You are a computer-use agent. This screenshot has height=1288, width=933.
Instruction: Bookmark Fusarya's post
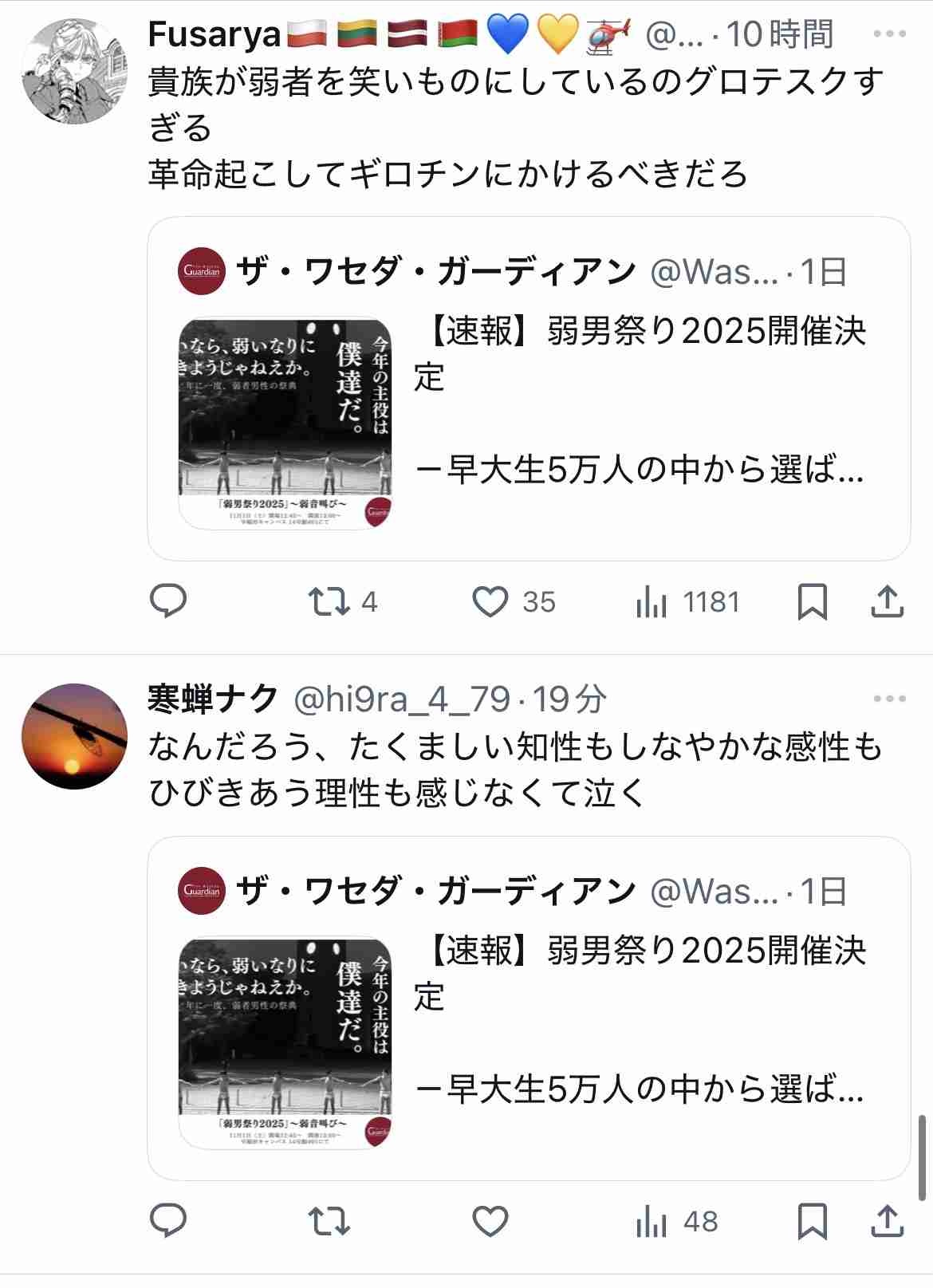[x=812, y=602]
